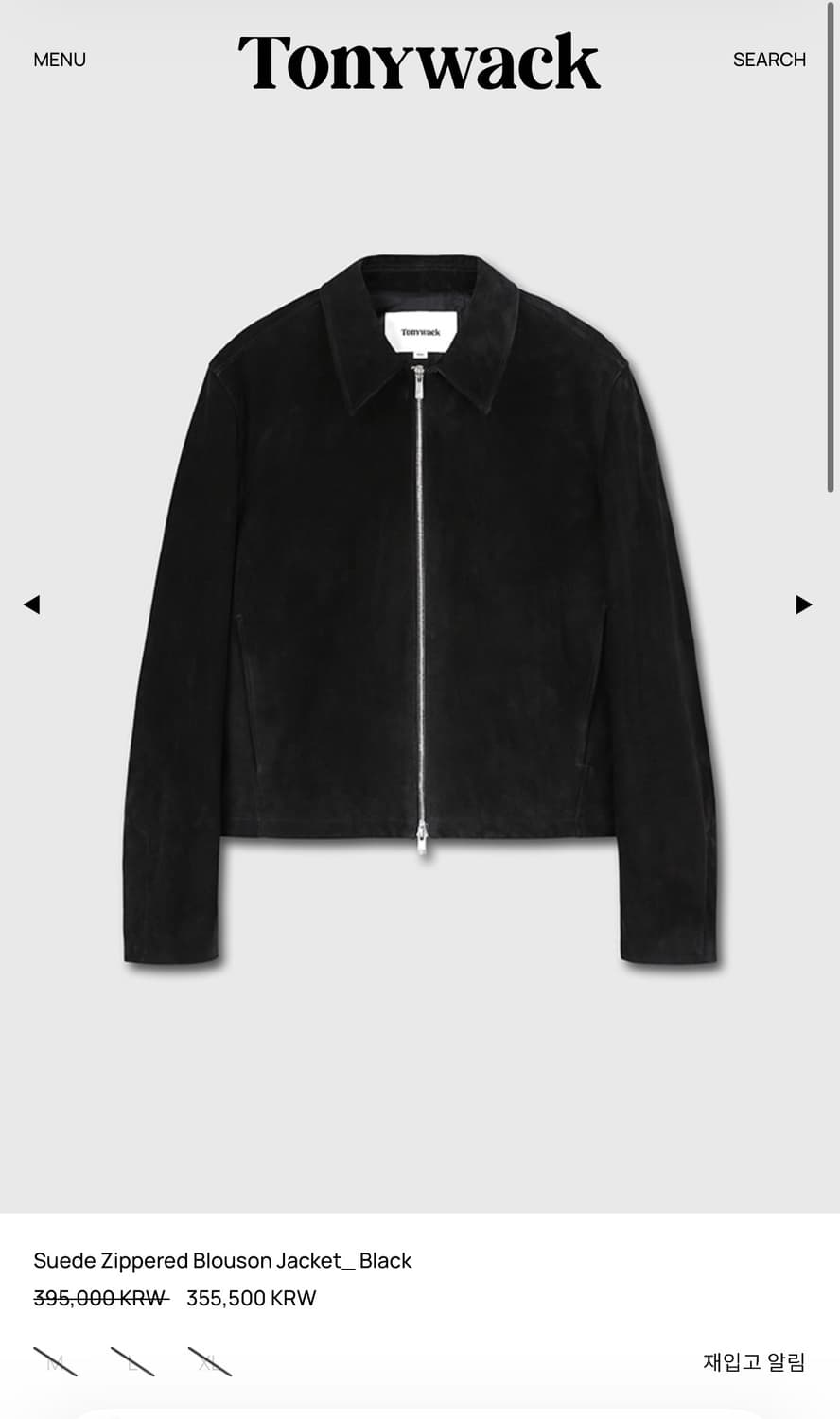Show the previous product image
This screenshot has height=1419, width=840.
coord(33,604)
